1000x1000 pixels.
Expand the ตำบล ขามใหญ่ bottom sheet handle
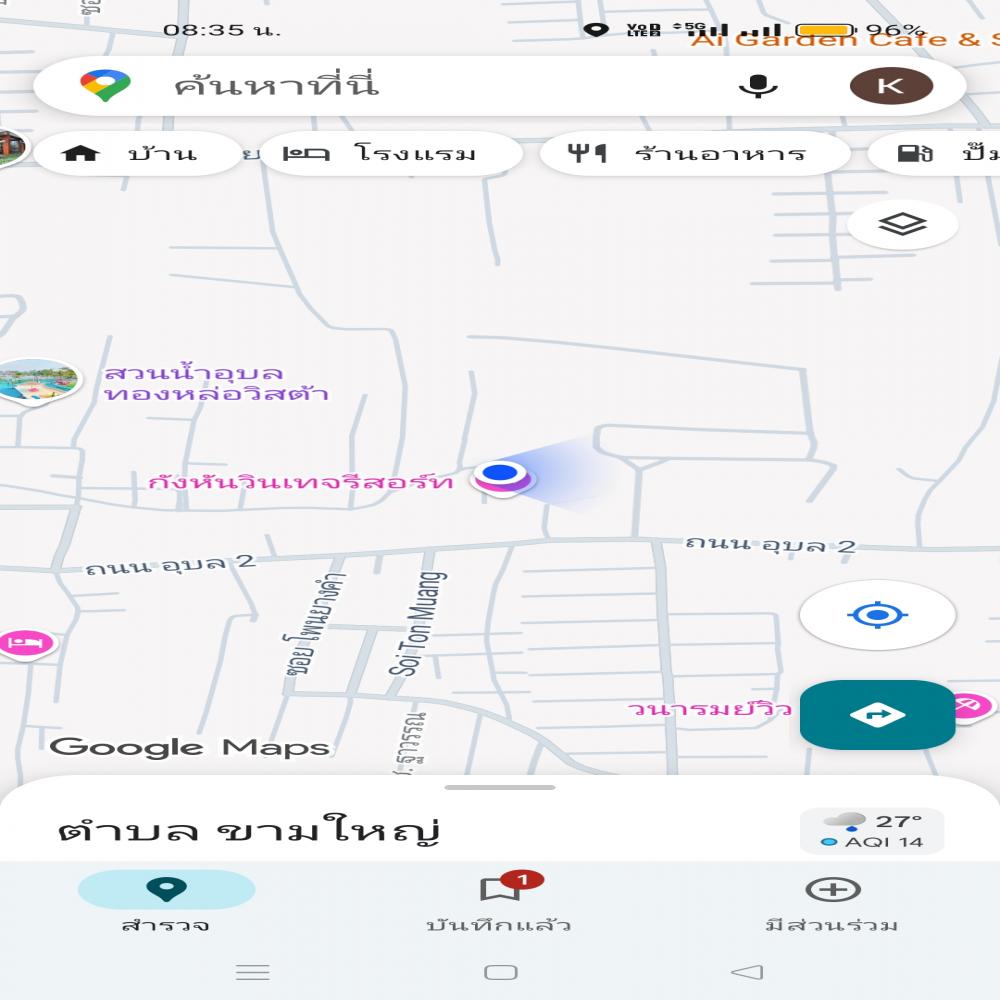(x=499, y=787)
